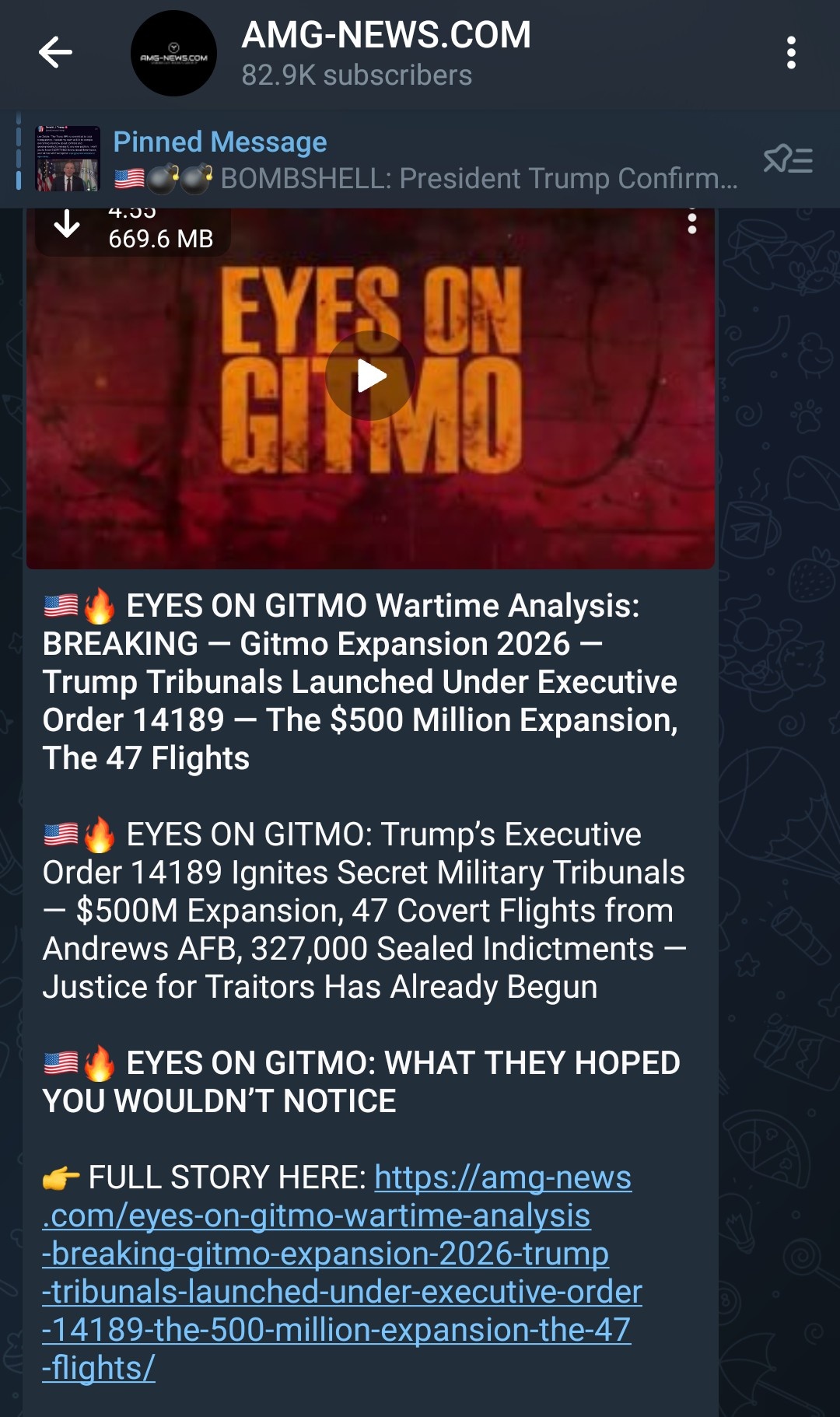Play the Eyes on Gitmo video

(x=370, y=376)
